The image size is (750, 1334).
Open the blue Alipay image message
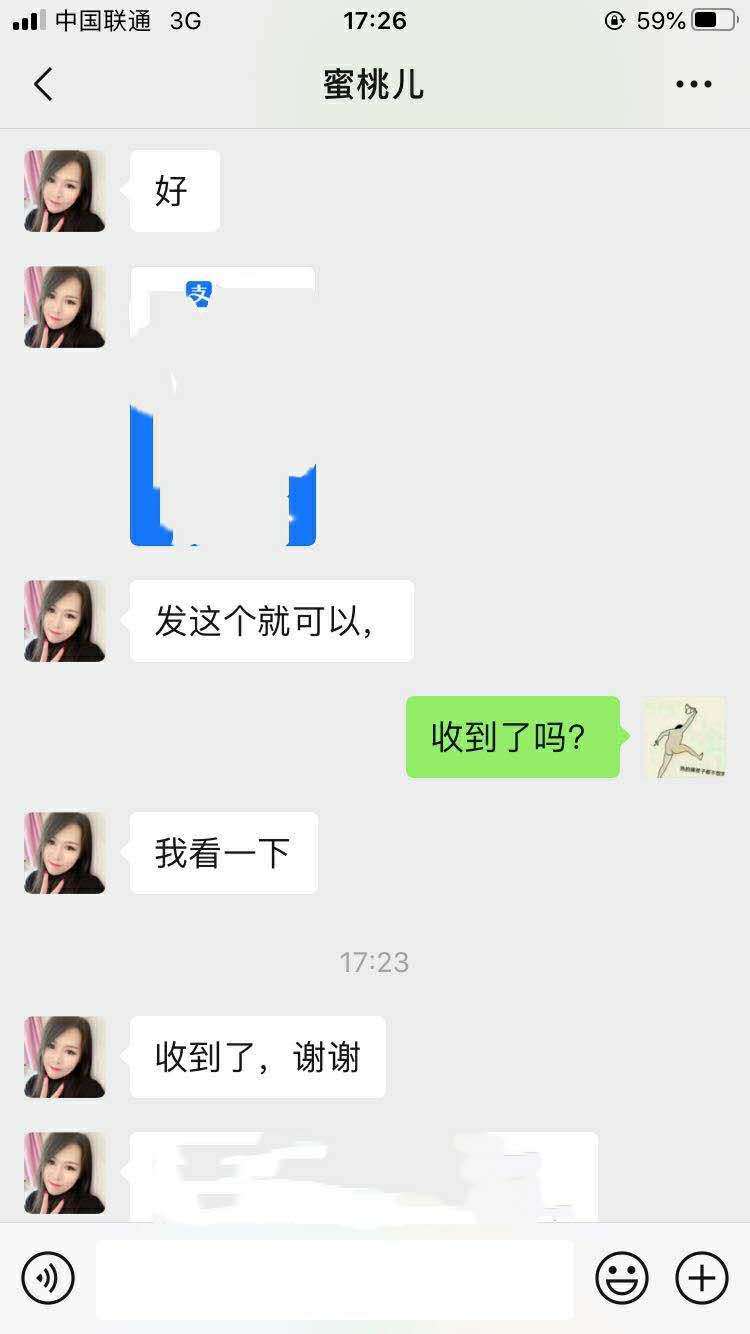[223, 406]
